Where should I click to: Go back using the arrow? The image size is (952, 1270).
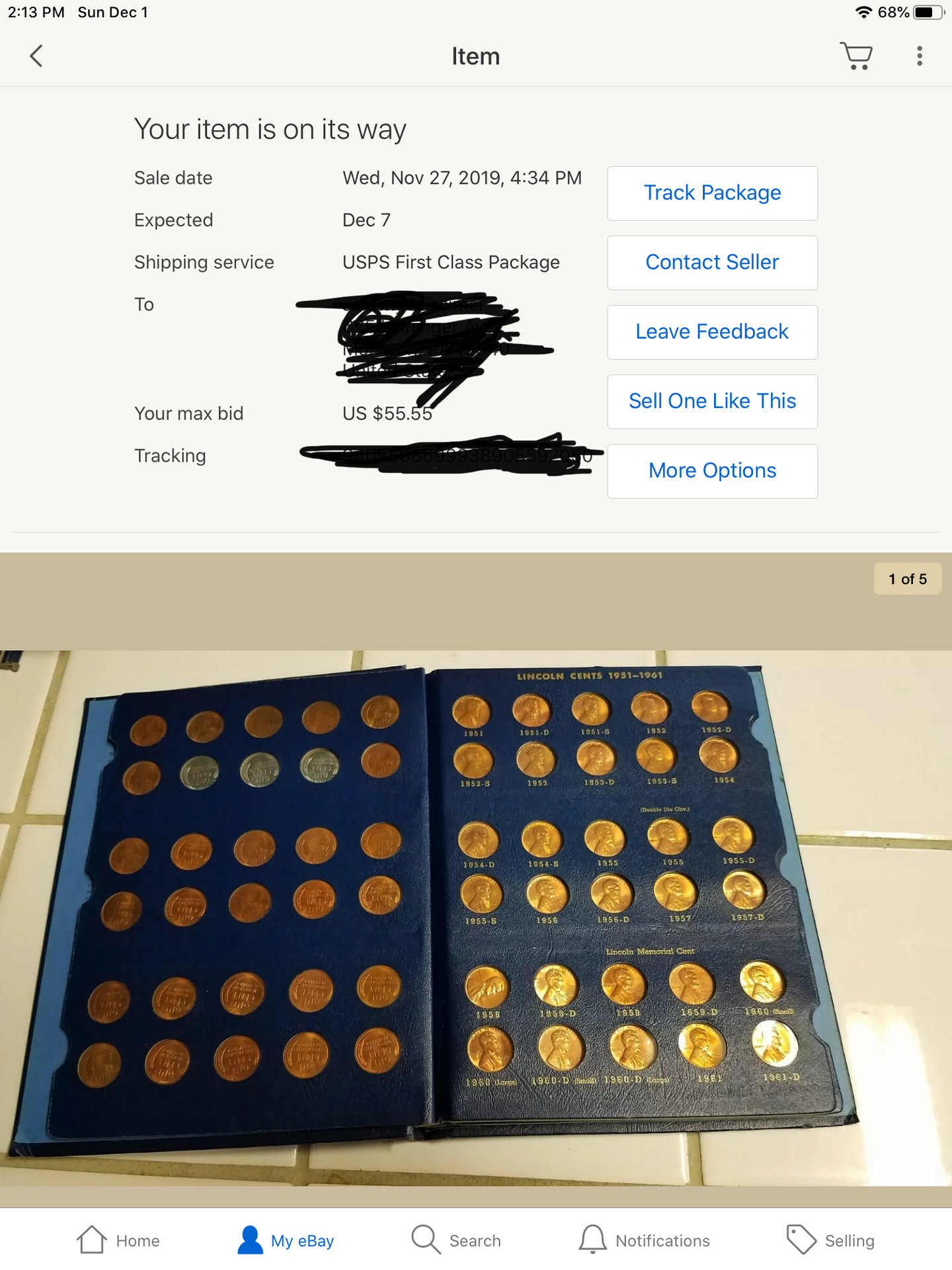coord(37,56)
